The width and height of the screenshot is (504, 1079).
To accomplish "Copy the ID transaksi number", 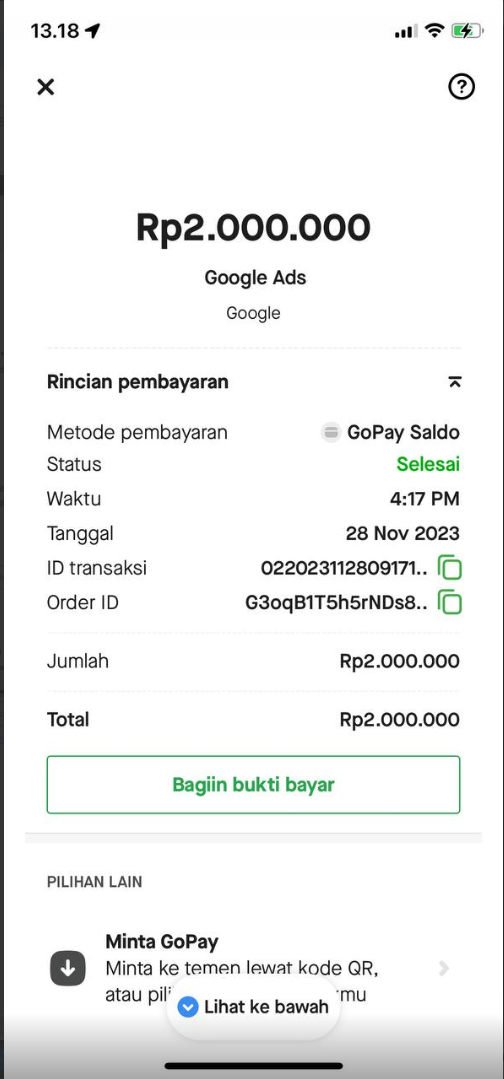I will coord(450,568).
